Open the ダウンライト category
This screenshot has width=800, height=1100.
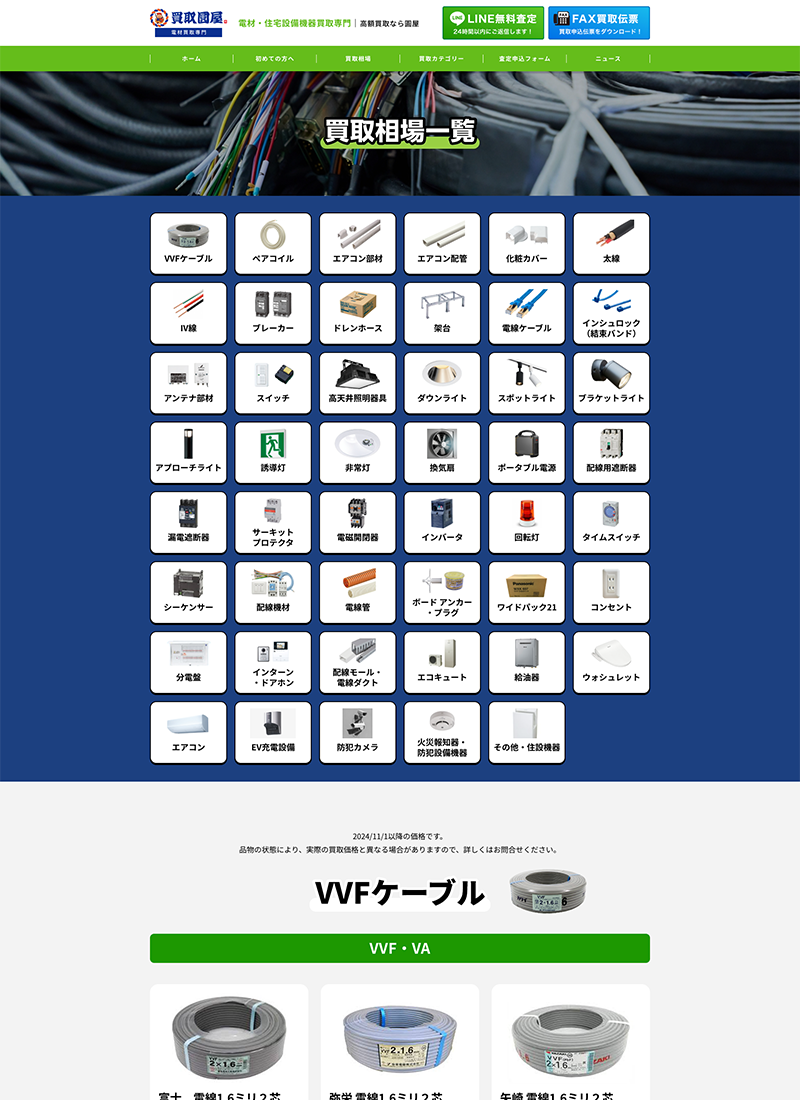point(442,383)
